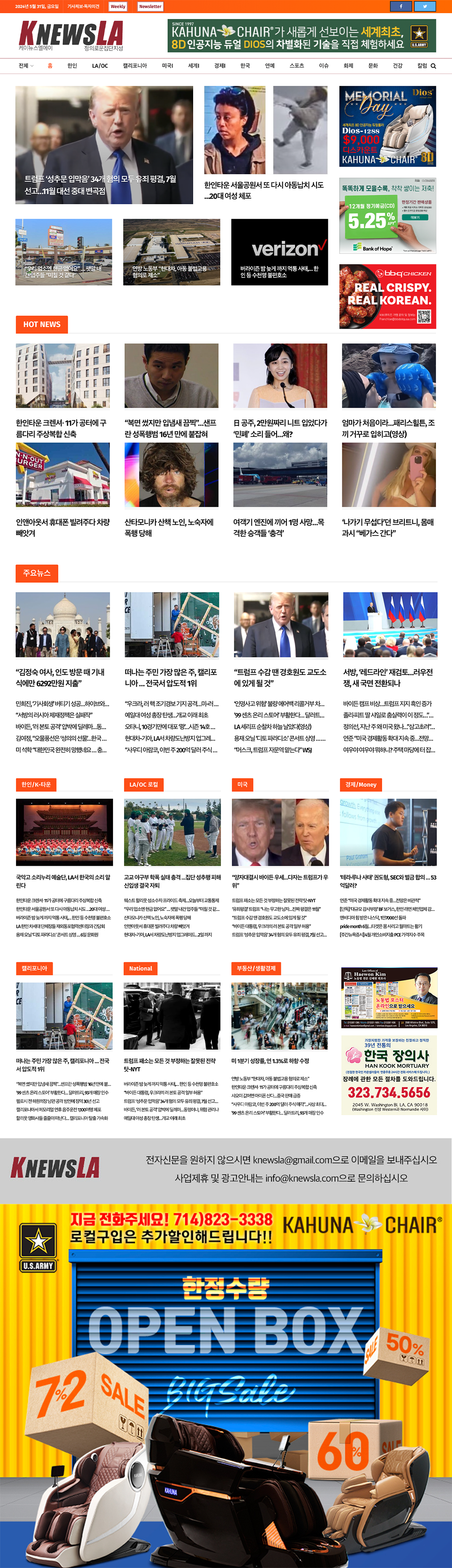
Task: Open the search magnifier icon
Action: coord(434,66)
